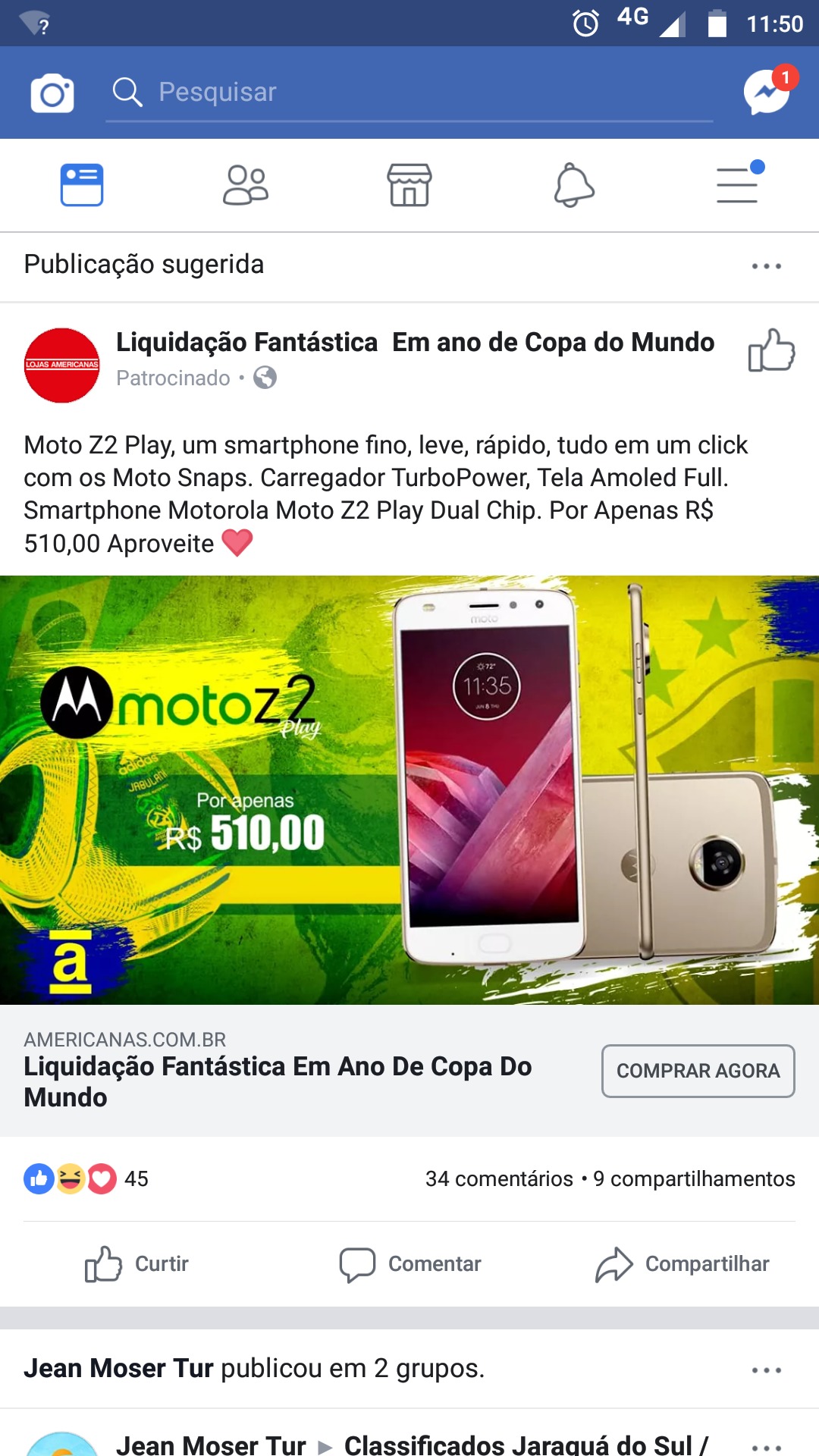Open options for Jean Moser Tur's groups post
This screenshot has width=819, height=1456.
point(766,1370)
